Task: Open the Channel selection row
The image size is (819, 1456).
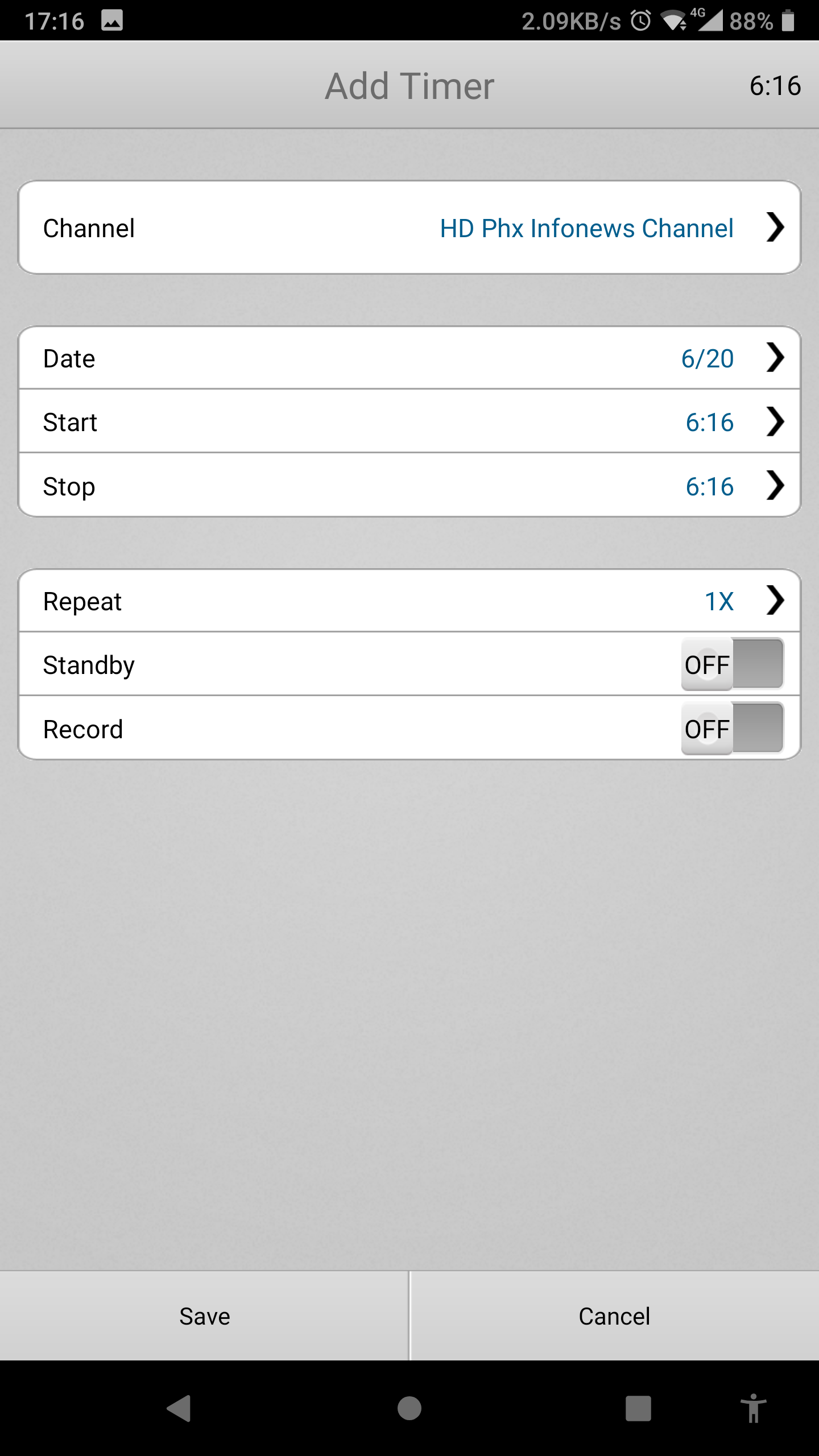Action: [409, 227]
